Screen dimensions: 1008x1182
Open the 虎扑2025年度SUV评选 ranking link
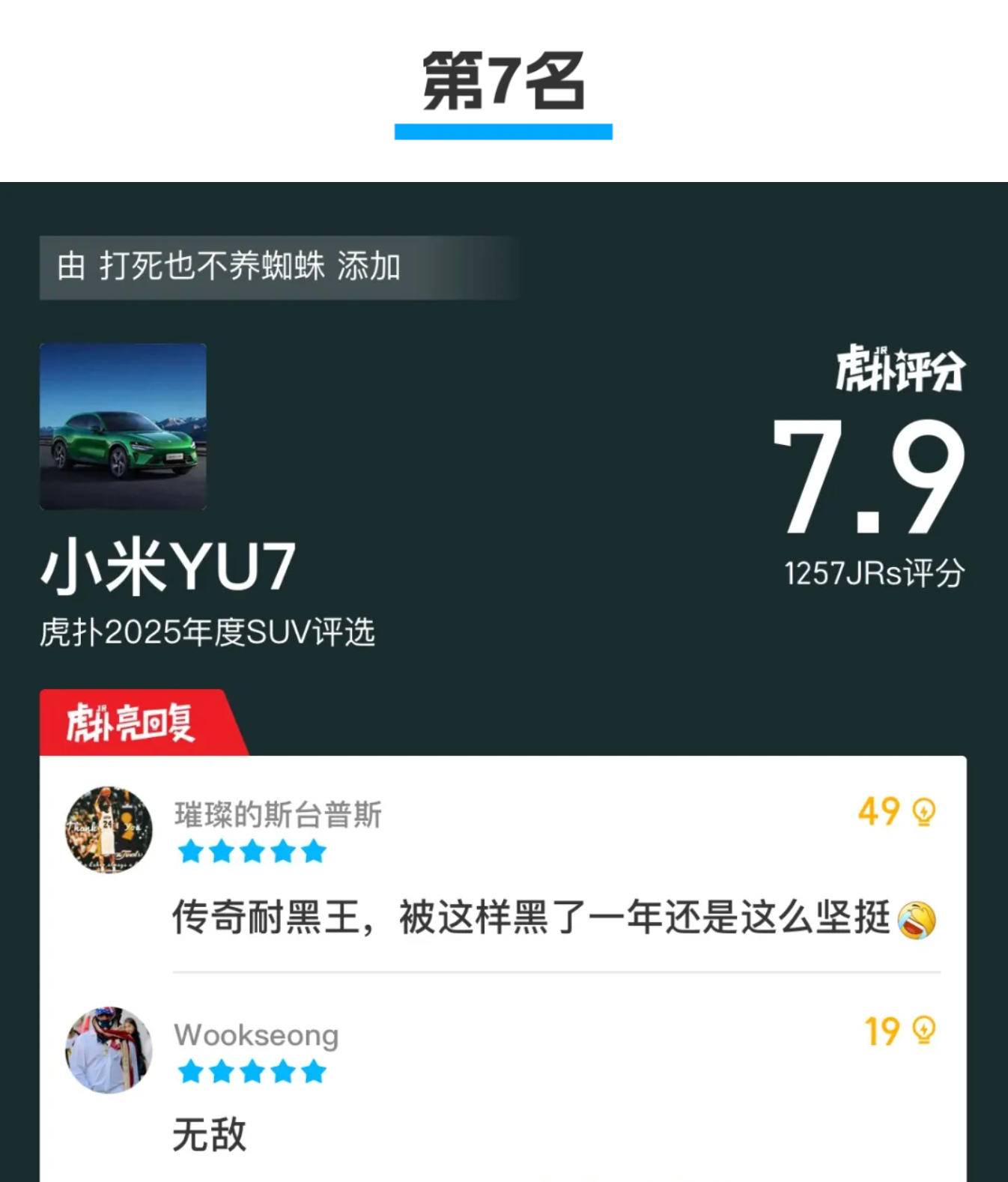(x=207, y=632)
